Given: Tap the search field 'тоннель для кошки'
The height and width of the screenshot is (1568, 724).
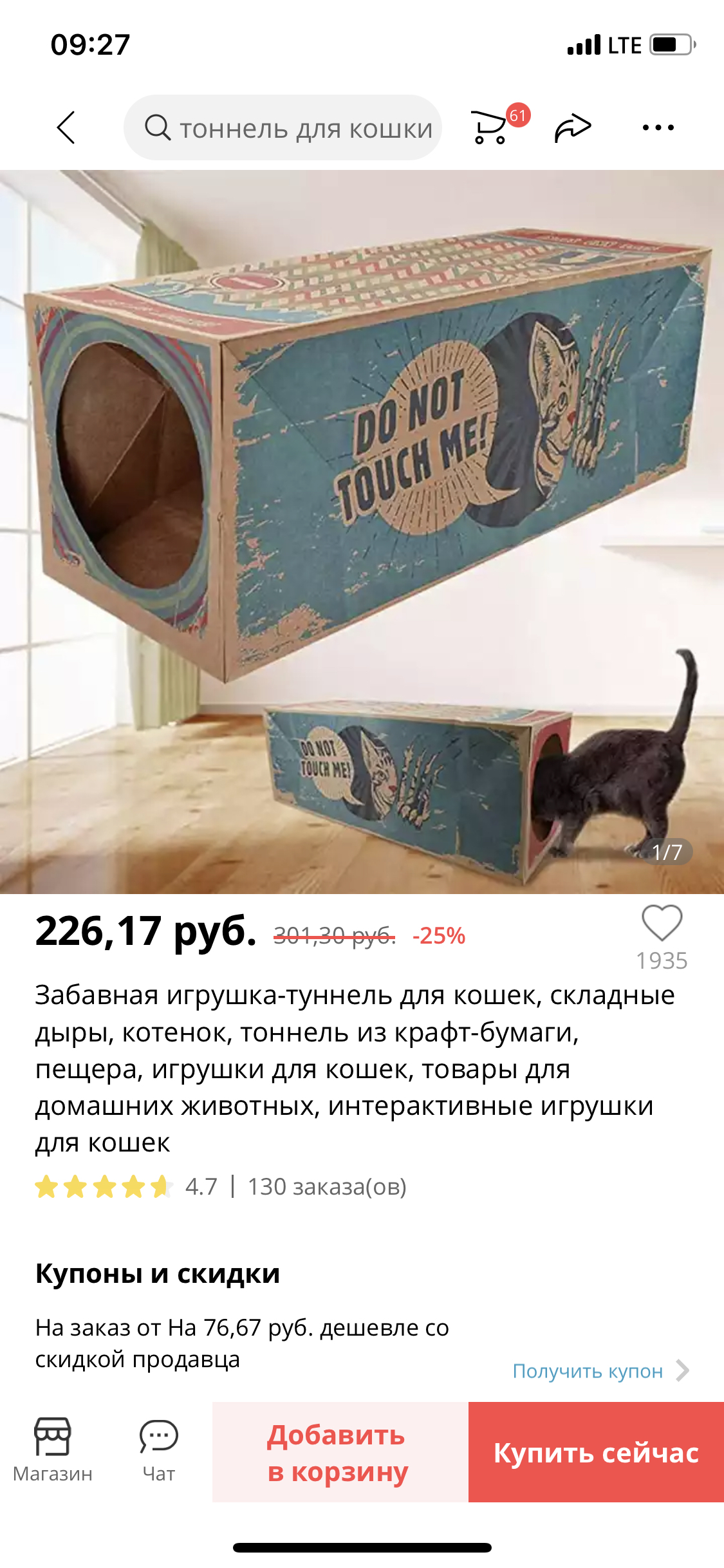Looking at the screenshot, I should coord(283,128).
